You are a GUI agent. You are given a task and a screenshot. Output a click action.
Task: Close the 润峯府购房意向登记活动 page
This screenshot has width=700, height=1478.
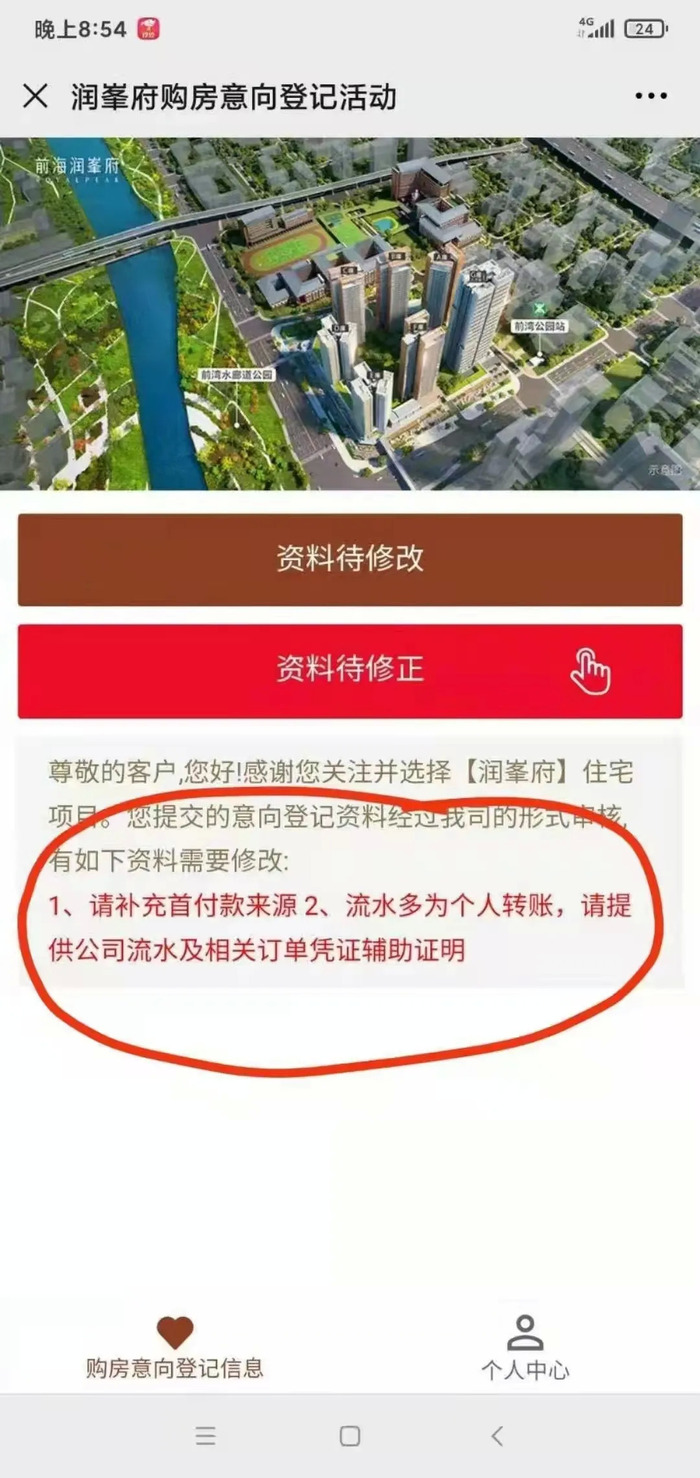coord(35,96)
